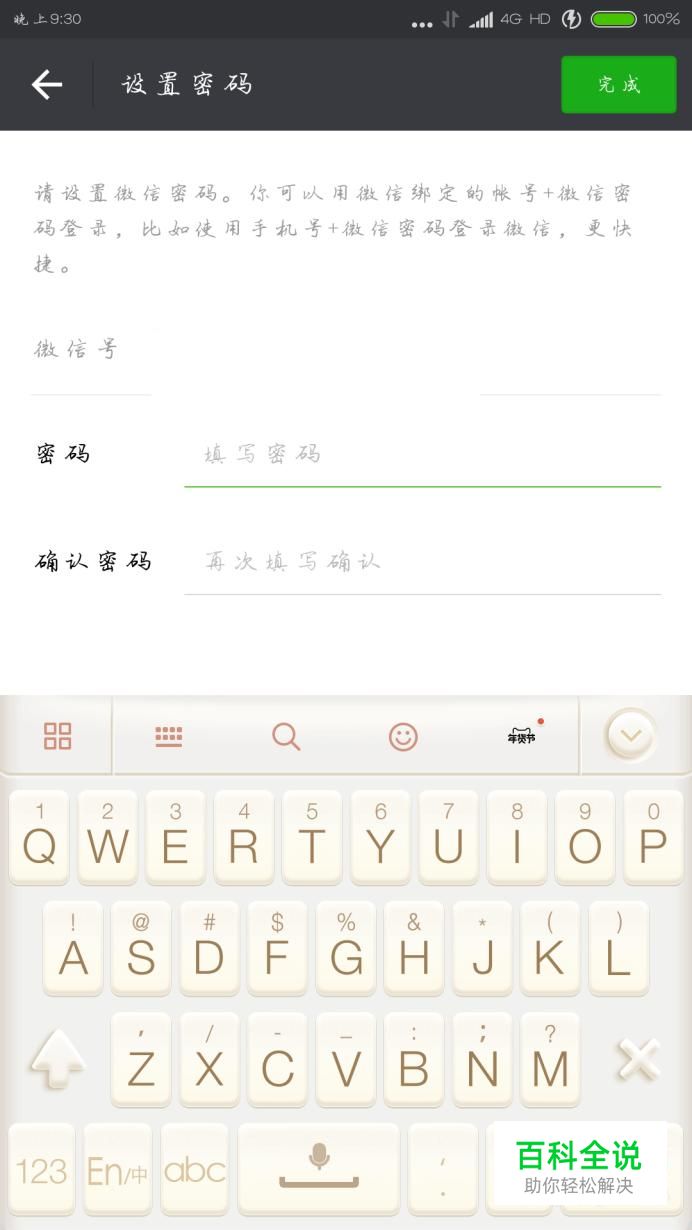
Task: Open the 年货节 promotion icon
Action: click(521, 737)
